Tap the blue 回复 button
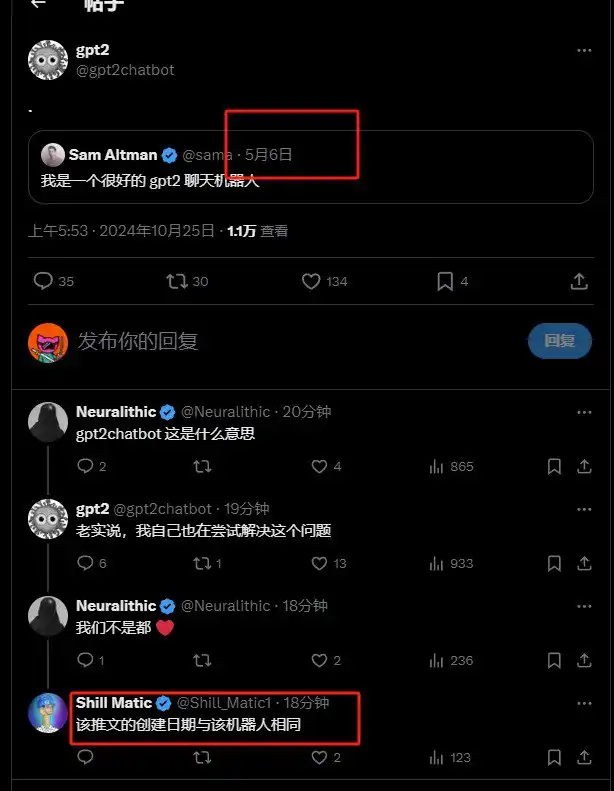Screen dimensions: 614x791 click(559, 341)
